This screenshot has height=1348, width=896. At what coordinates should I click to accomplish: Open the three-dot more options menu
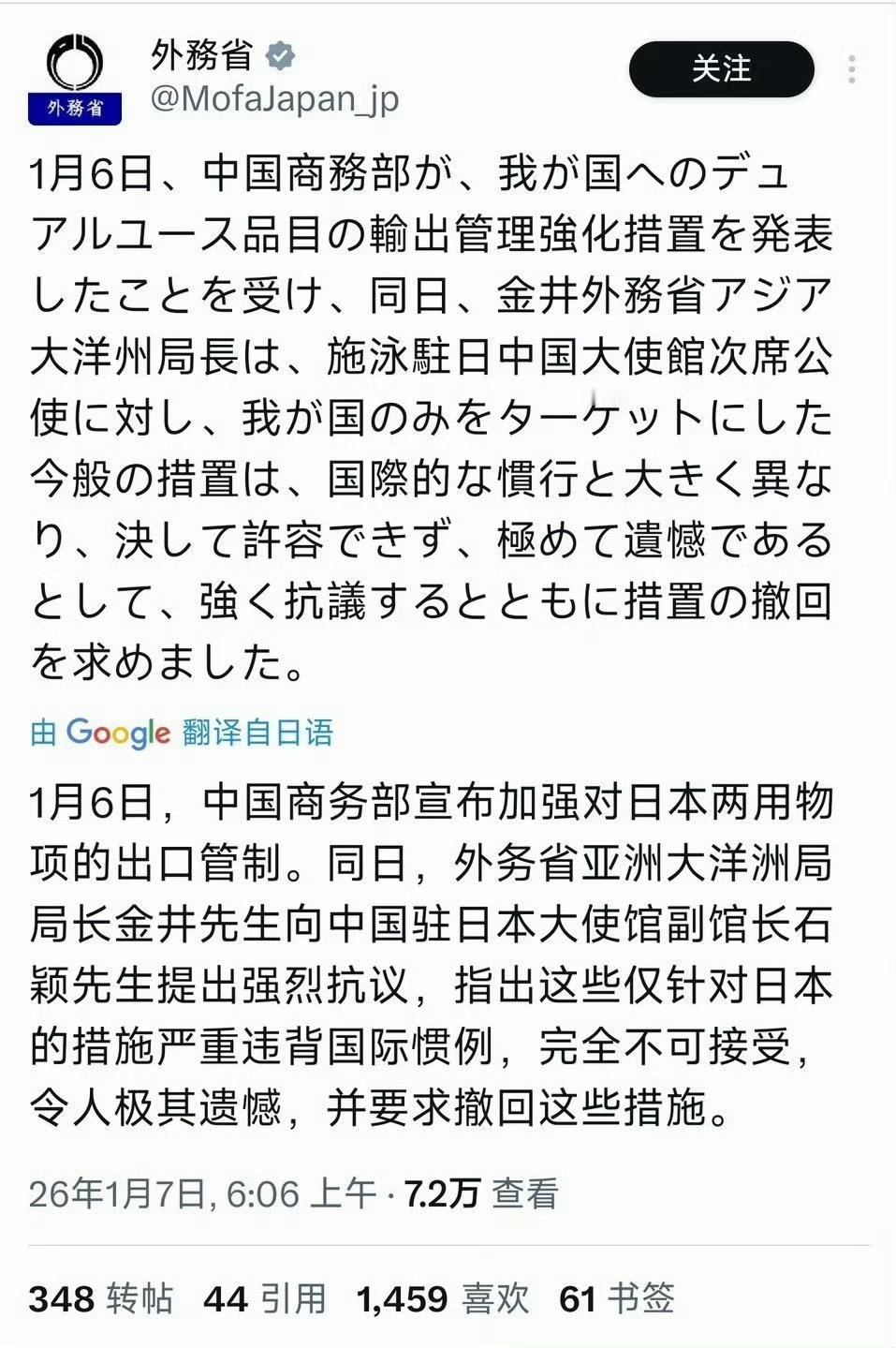pyautogui.click(x=850, y=70)
